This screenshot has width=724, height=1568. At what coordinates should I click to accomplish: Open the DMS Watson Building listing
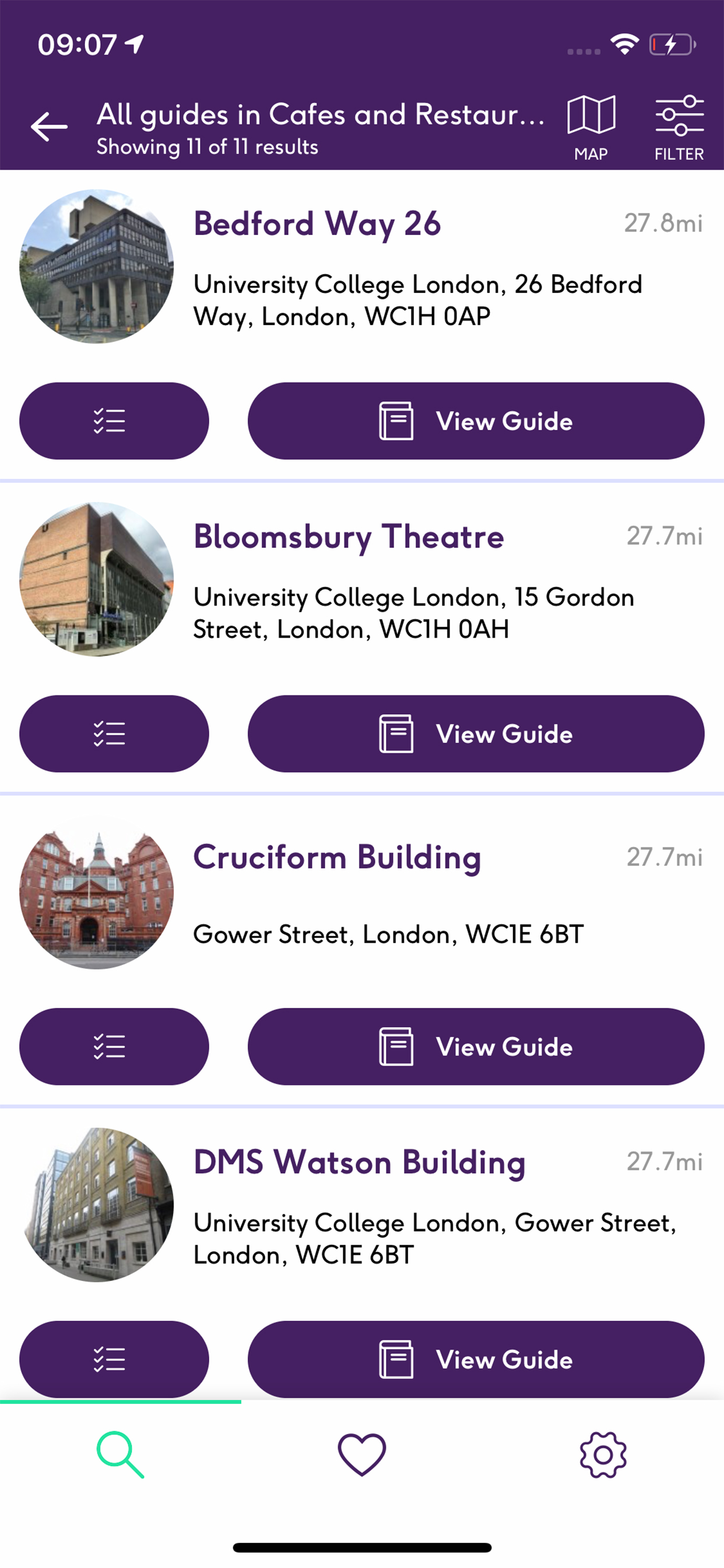click(359, 1163)
